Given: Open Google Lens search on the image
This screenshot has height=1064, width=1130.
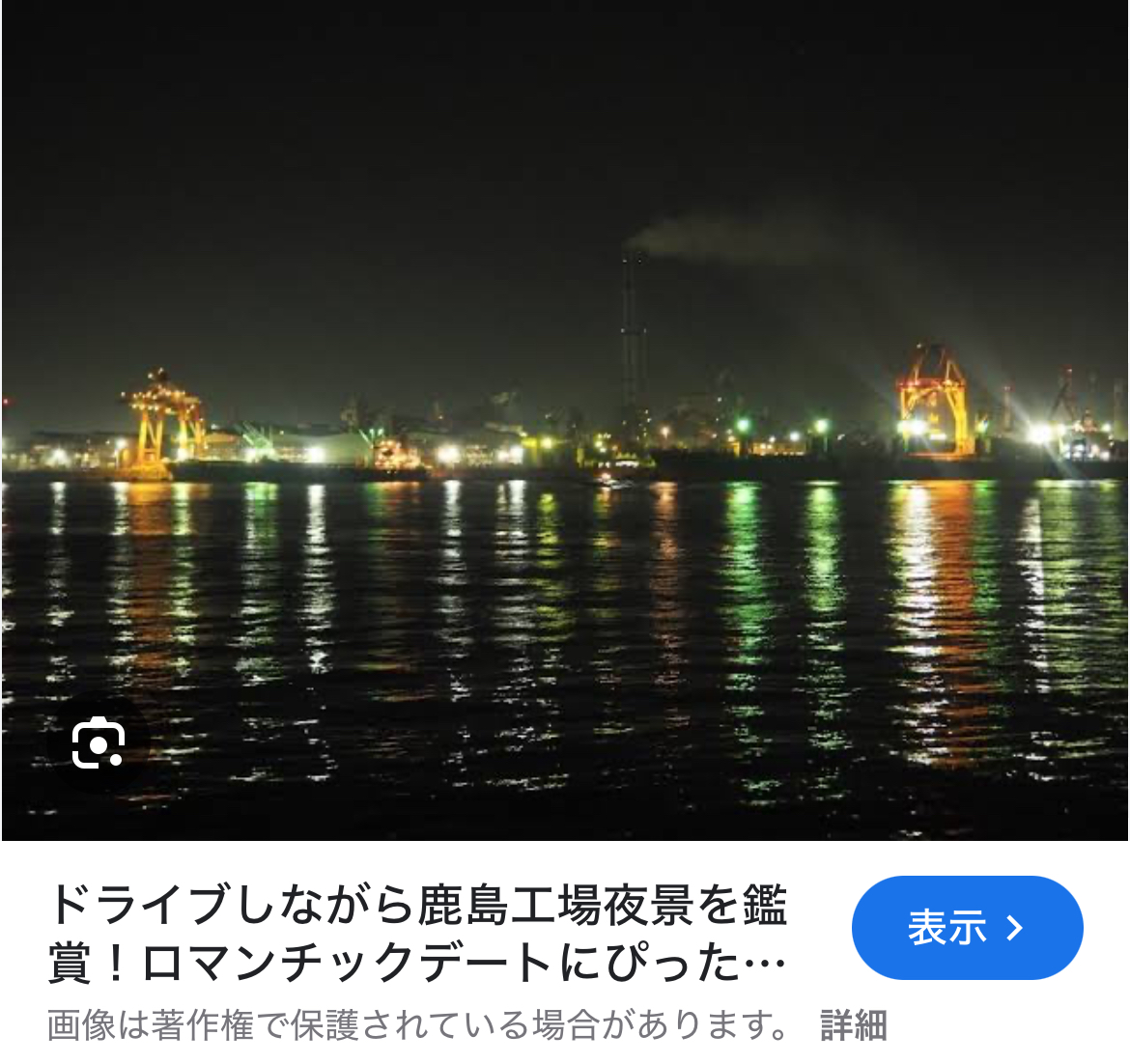Looking at the screenshot, I should [99, 742].
